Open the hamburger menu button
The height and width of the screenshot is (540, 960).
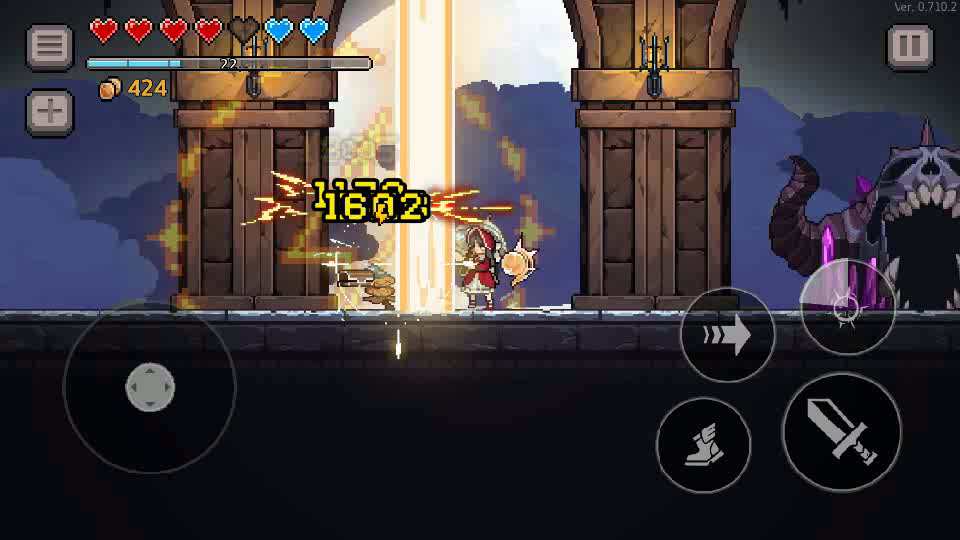coord(49,47)
